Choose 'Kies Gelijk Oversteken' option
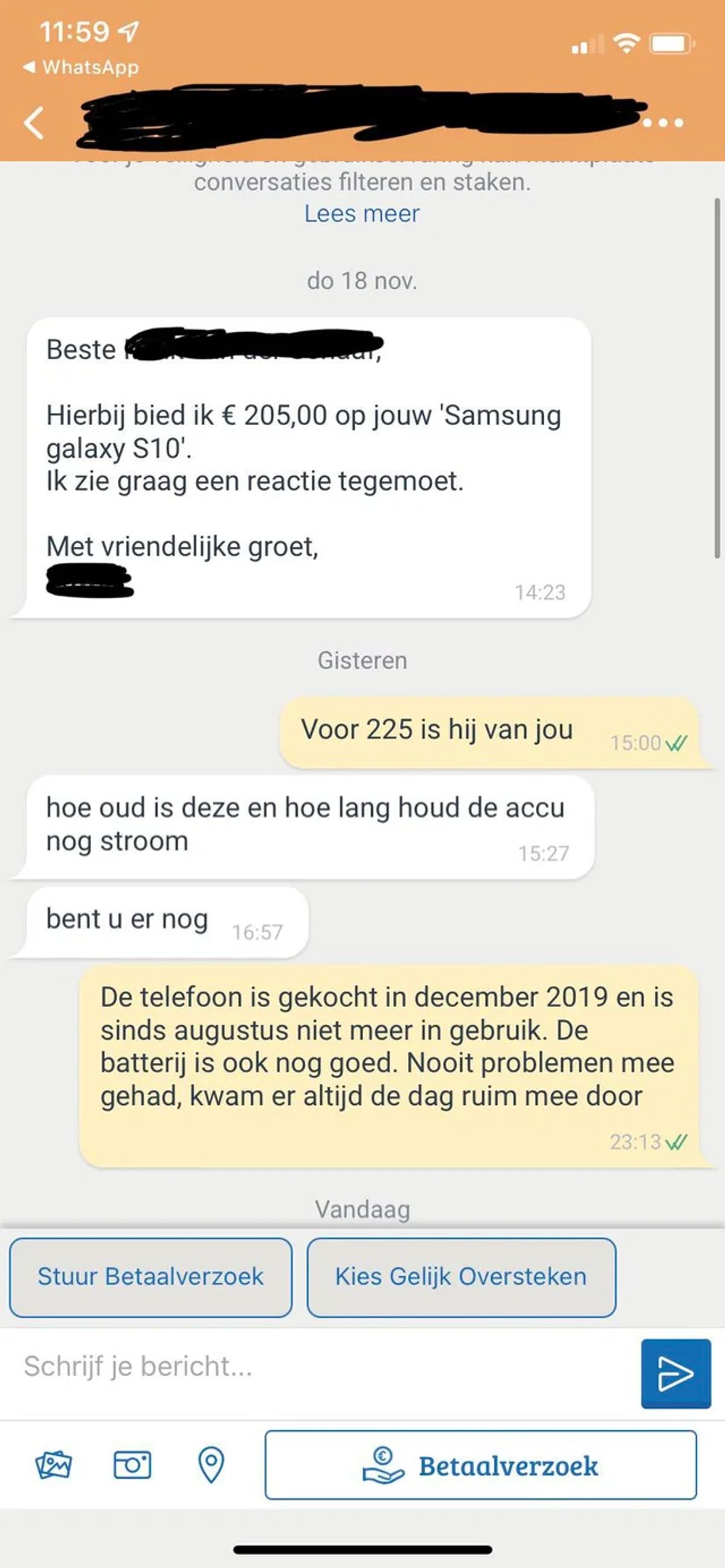Screen dimensions: 725x1568 point(461,1276)
